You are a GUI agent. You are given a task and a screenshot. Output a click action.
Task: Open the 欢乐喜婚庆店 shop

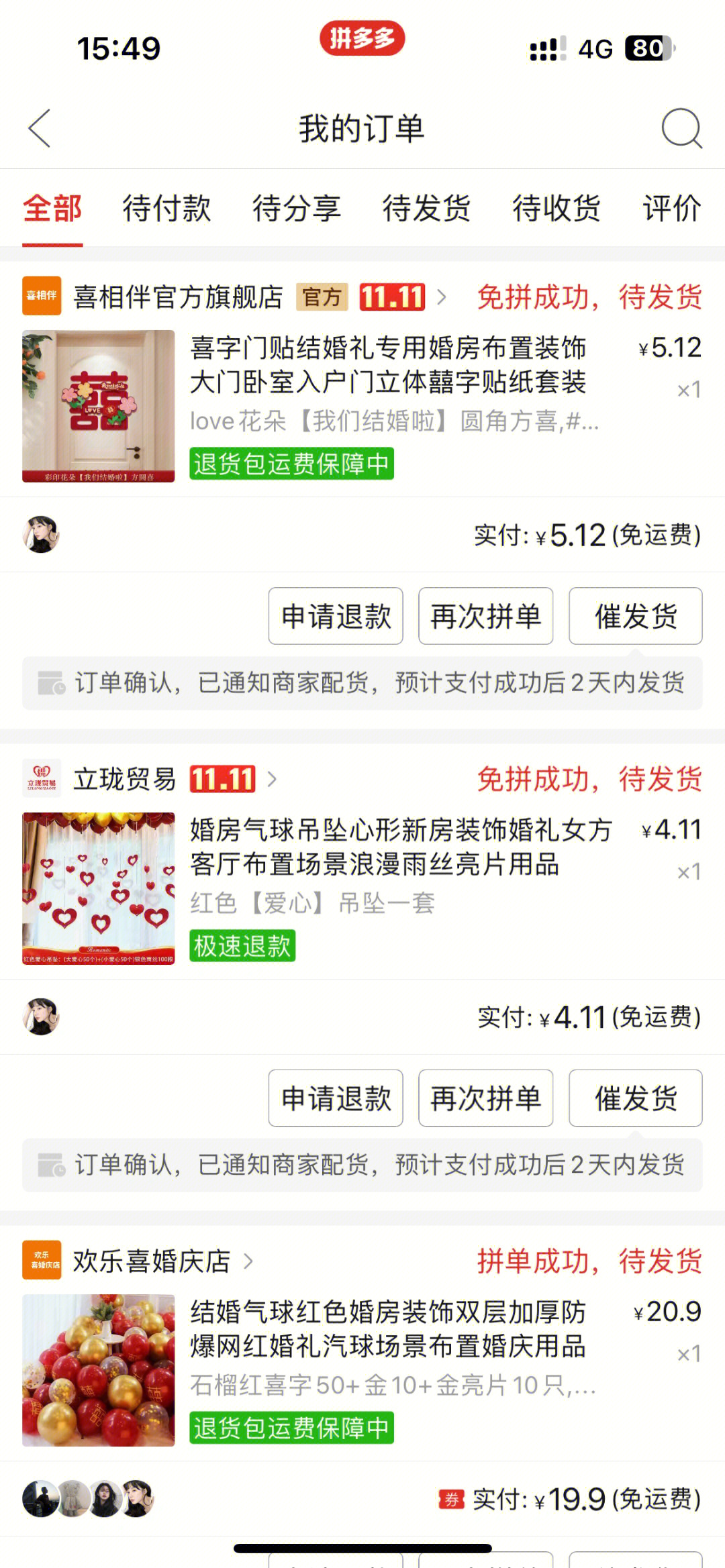click(x=152, y=1261)
